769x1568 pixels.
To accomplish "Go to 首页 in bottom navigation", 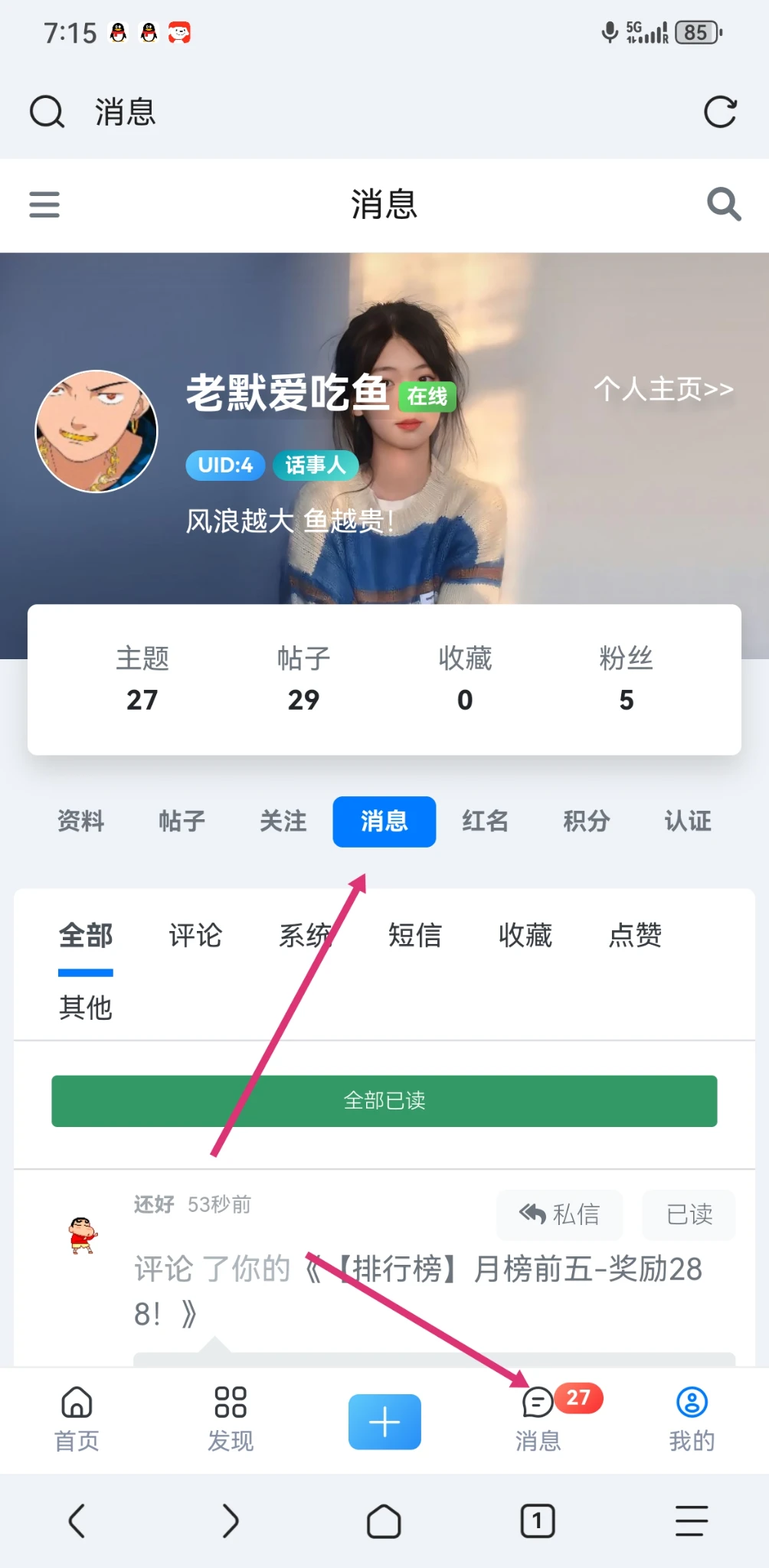I will tap(77, 1420).
